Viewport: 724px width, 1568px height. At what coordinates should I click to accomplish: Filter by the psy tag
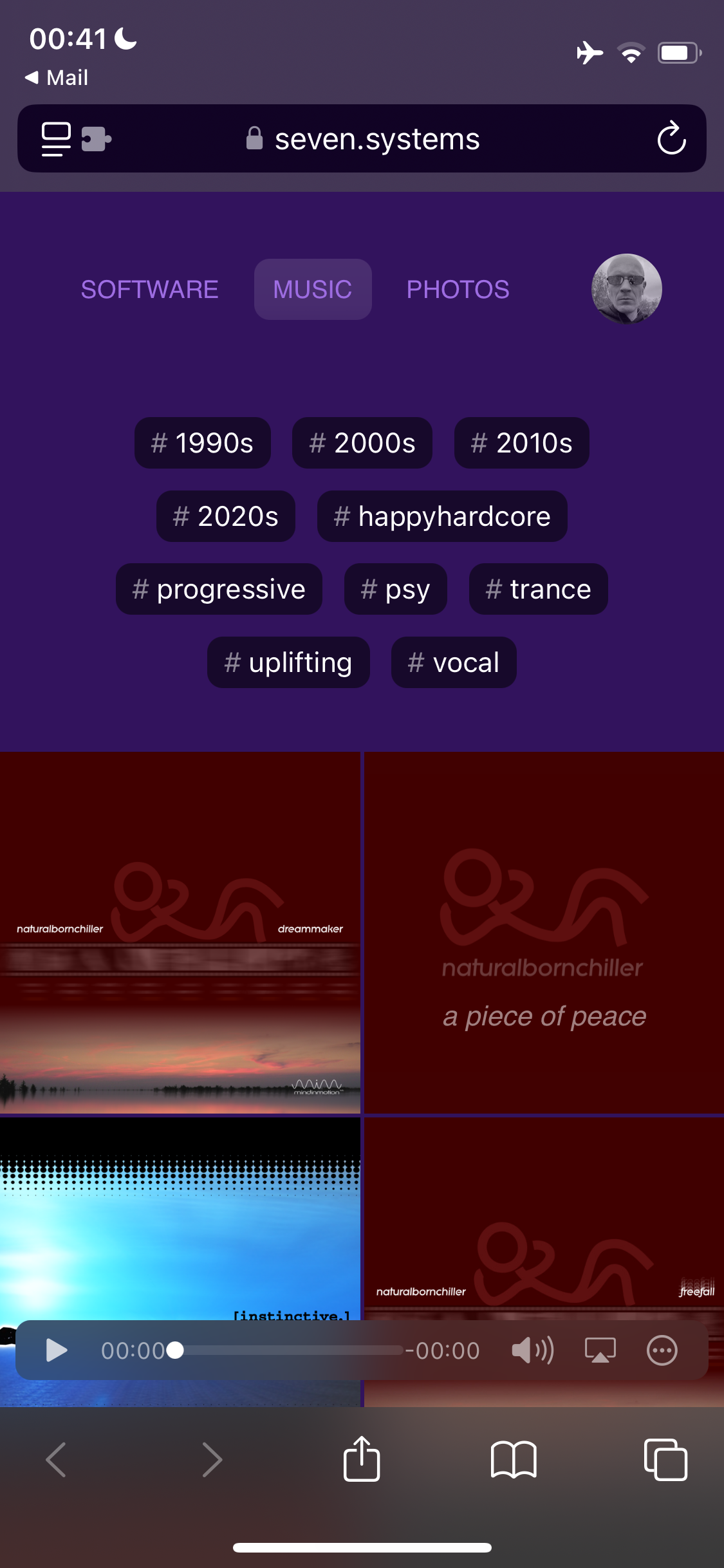coord(395,589)
